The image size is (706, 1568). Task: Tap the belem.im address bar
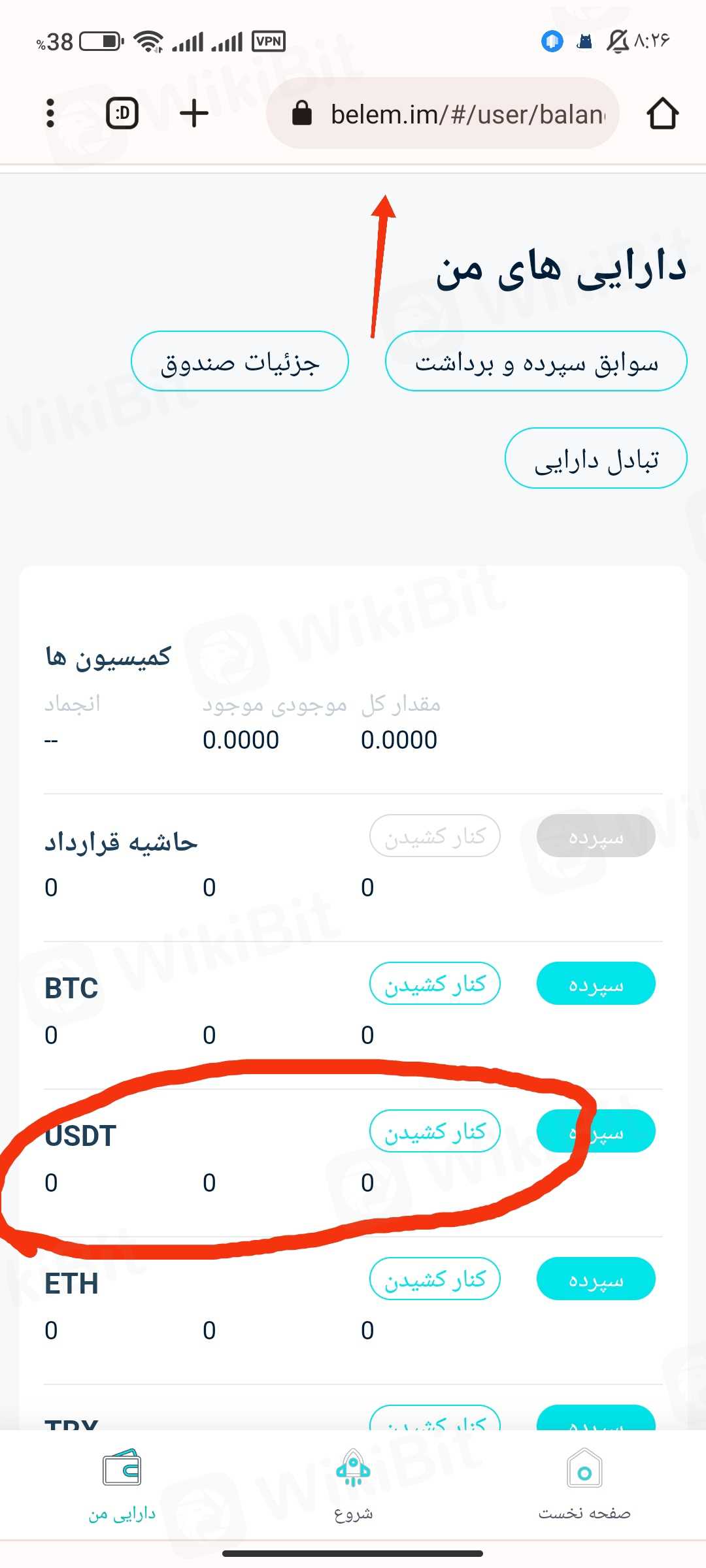coord(451,114)
